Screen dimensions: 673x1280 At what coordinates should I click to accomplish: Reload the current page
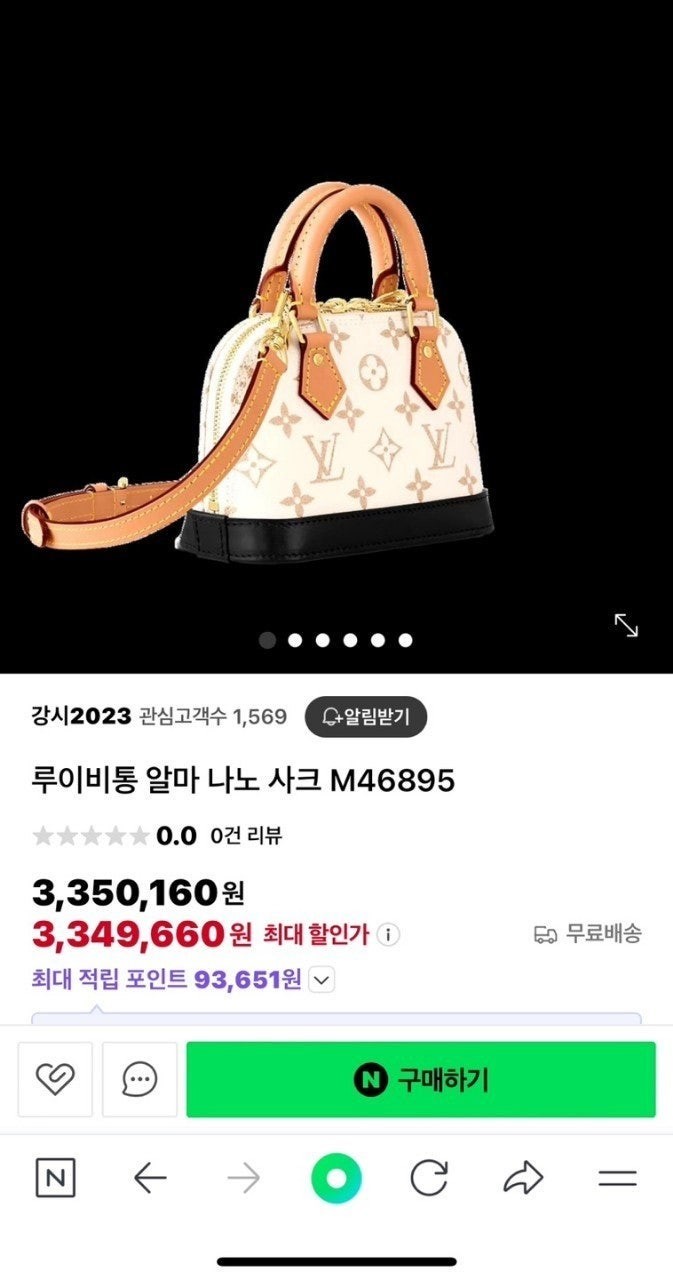429,1179
